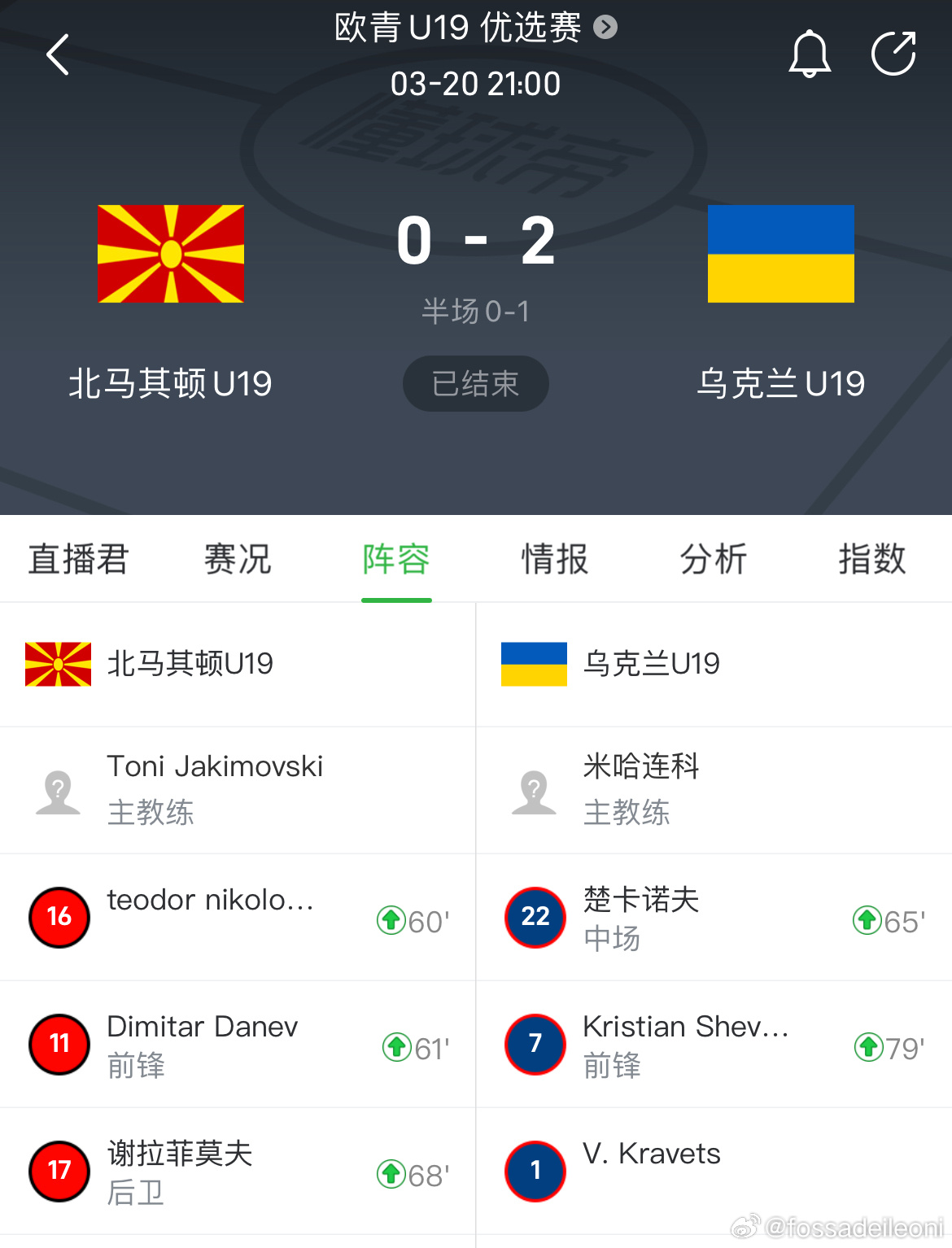
Task: Tap the share icon in top right
Action: coord(893,54)
